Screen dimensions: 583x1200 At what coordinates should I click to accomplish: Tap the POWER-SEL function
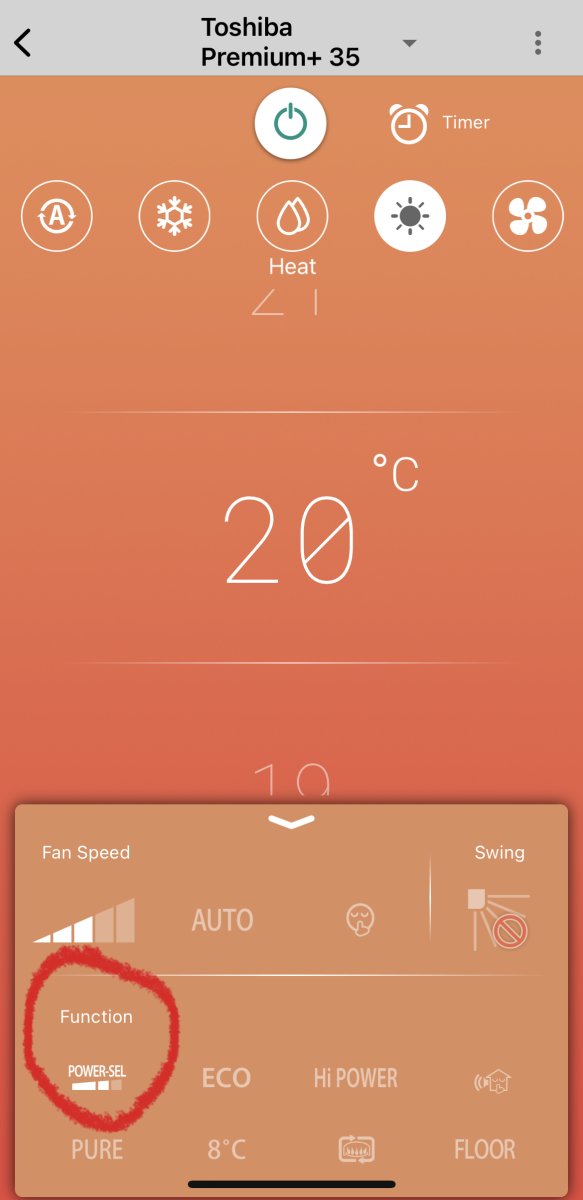[x=97, y=1077]
